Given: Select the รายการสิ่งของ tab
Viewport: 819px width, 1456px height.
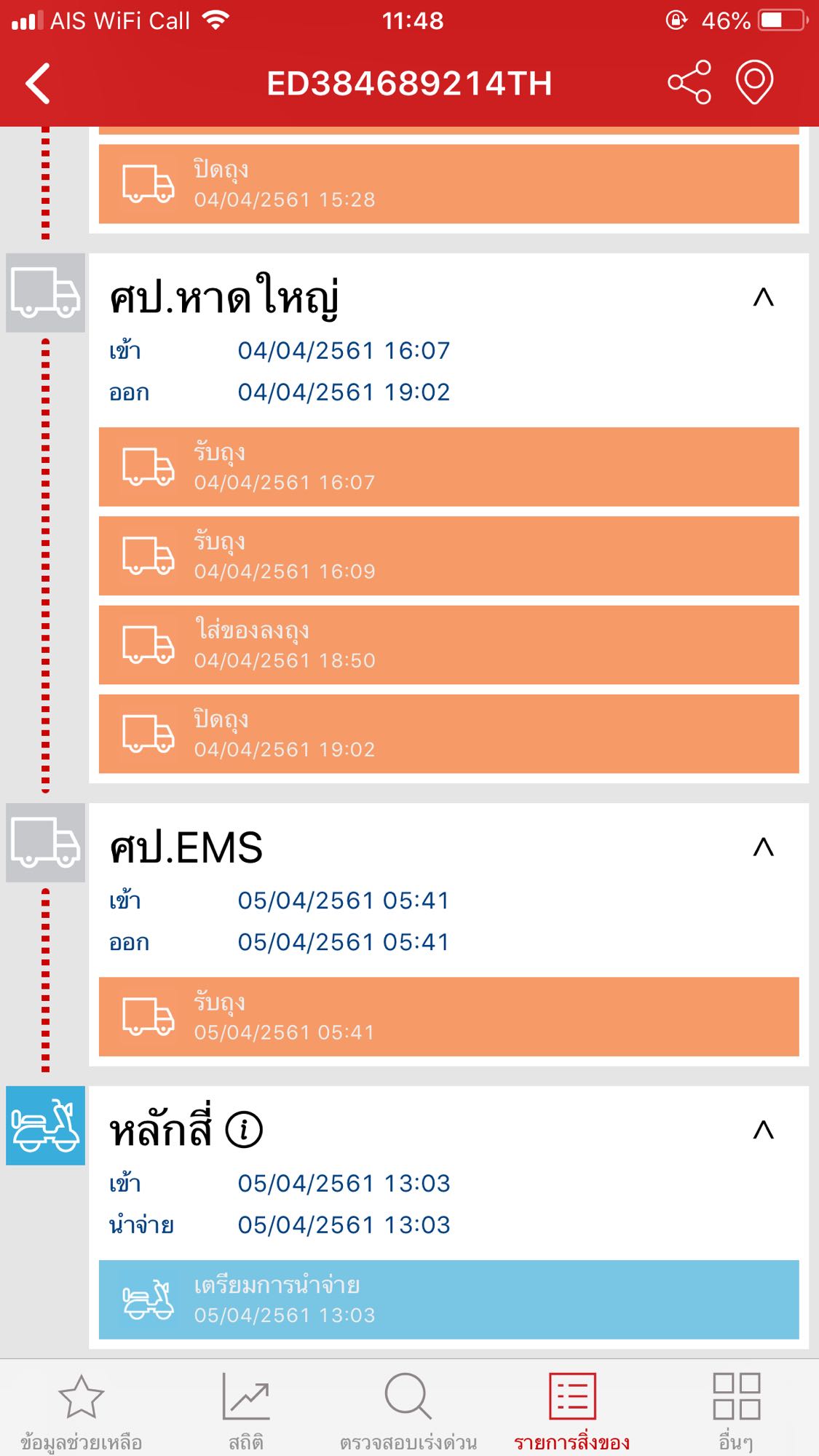Looking at the screenshot, I should pos(572,1411).
